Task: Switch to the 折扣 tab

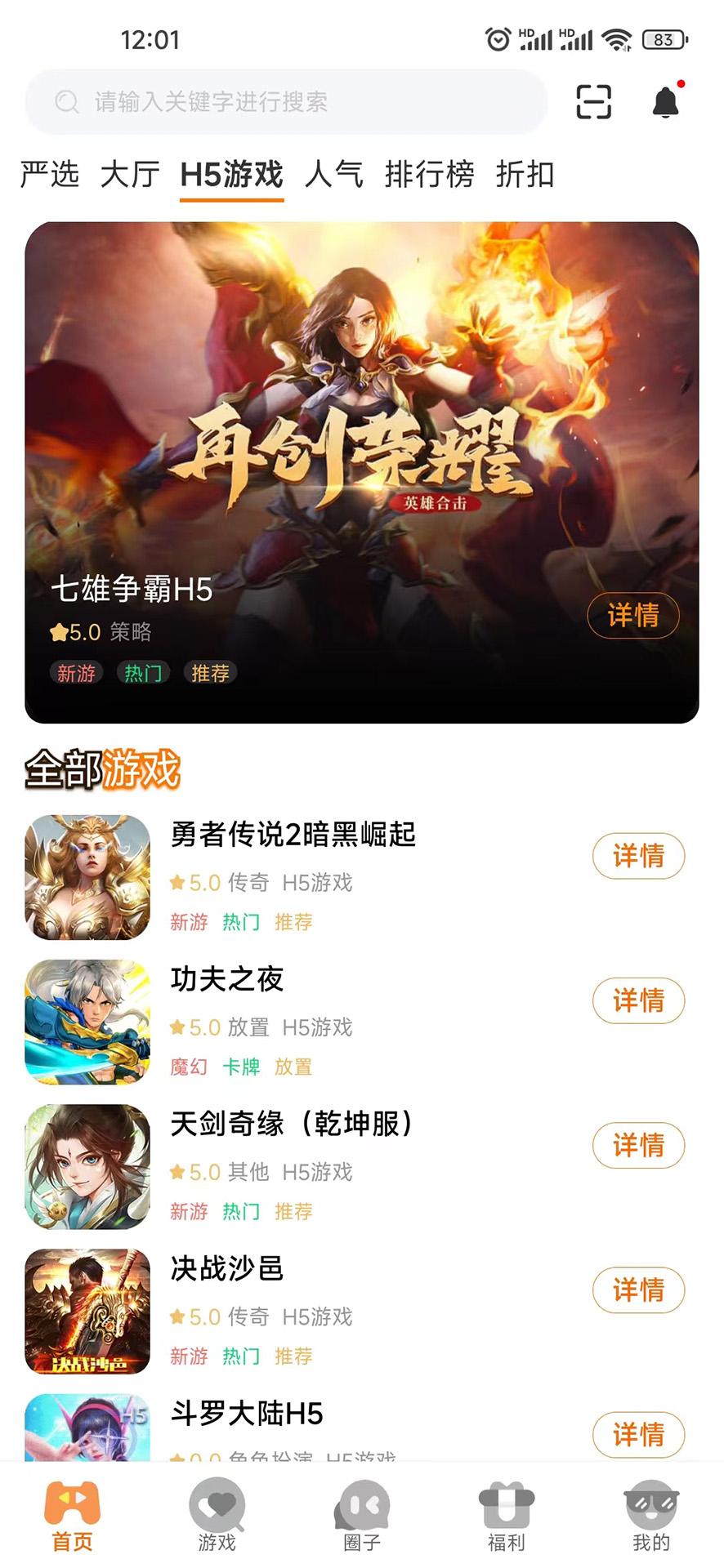Action: click(525, 175)
